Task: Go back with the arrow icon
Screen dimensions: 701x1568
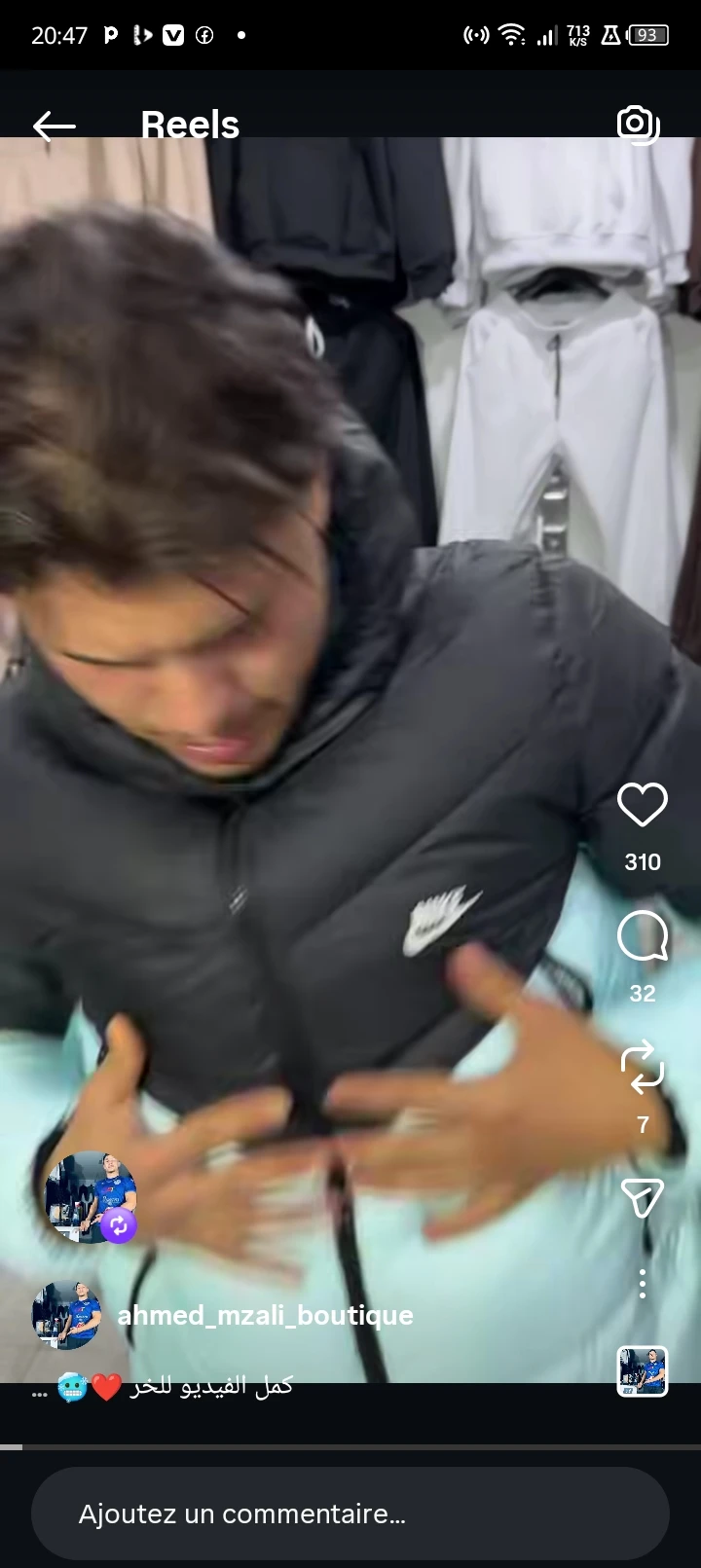Action: 54,126
